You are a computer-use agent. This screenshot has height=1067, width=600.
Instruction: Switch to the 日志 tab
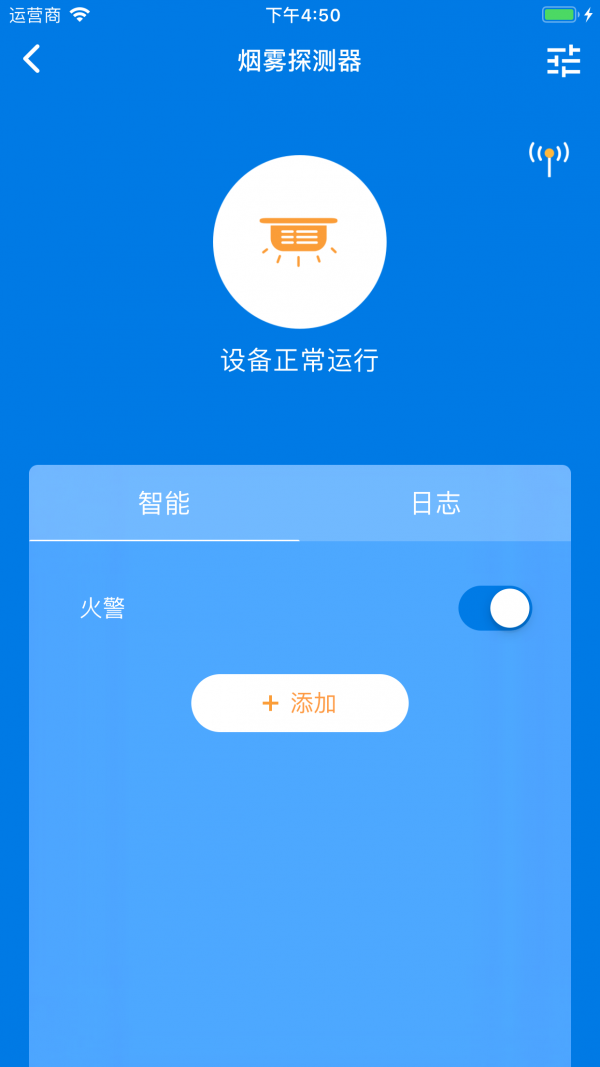tap(435, 503)
